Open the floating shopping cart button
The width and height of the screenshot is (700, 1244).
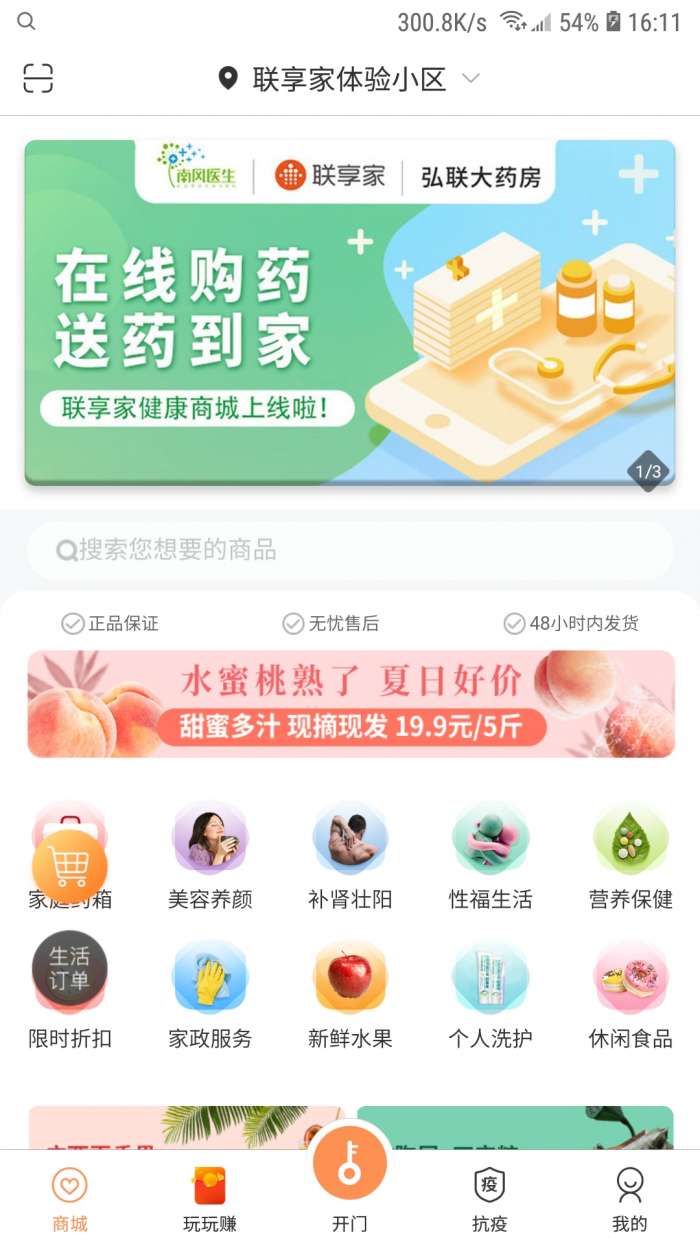click(x=69, y=866)
